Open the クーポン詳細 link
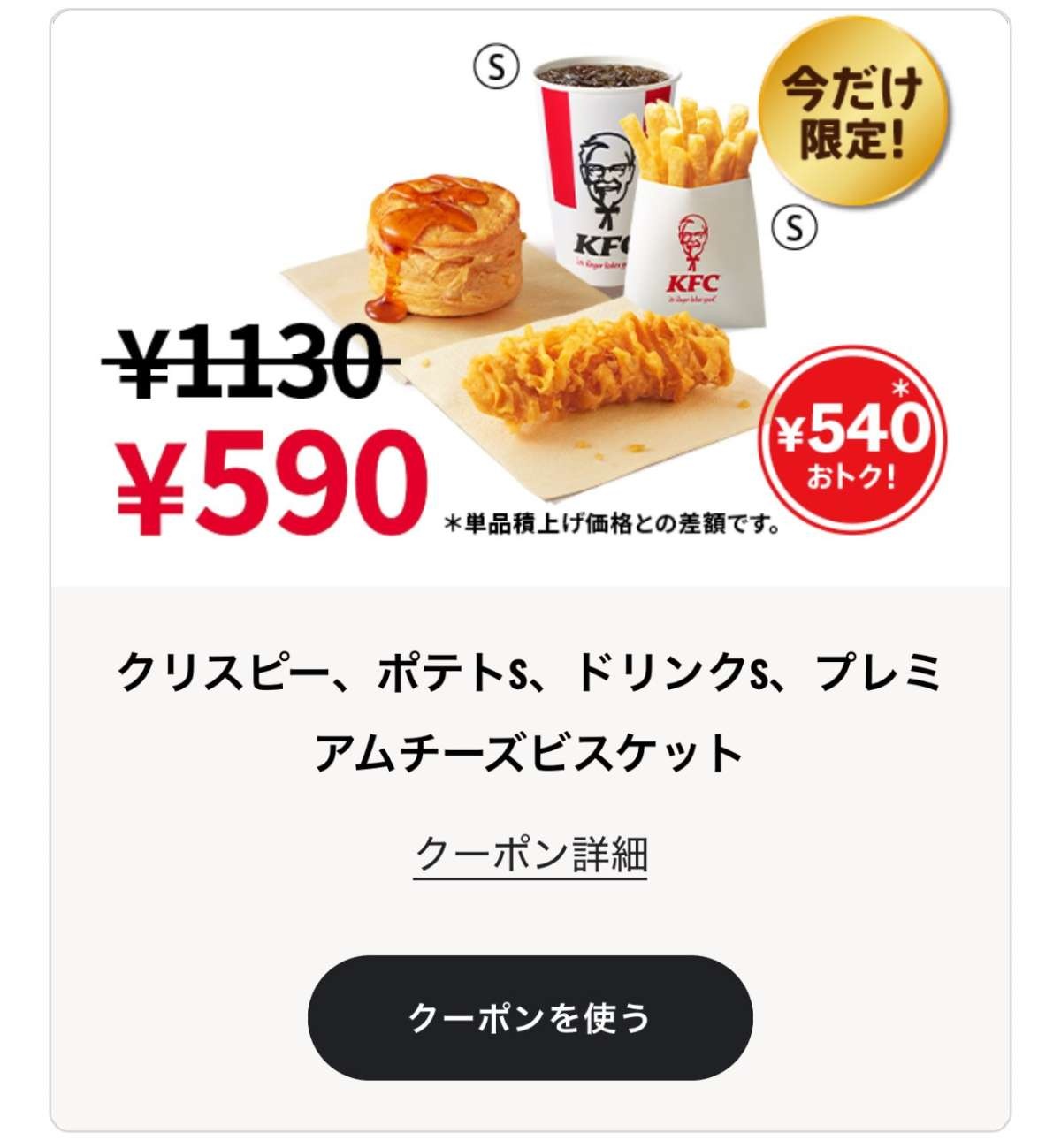This screenshot has height=1148, width=1061. 530,855
